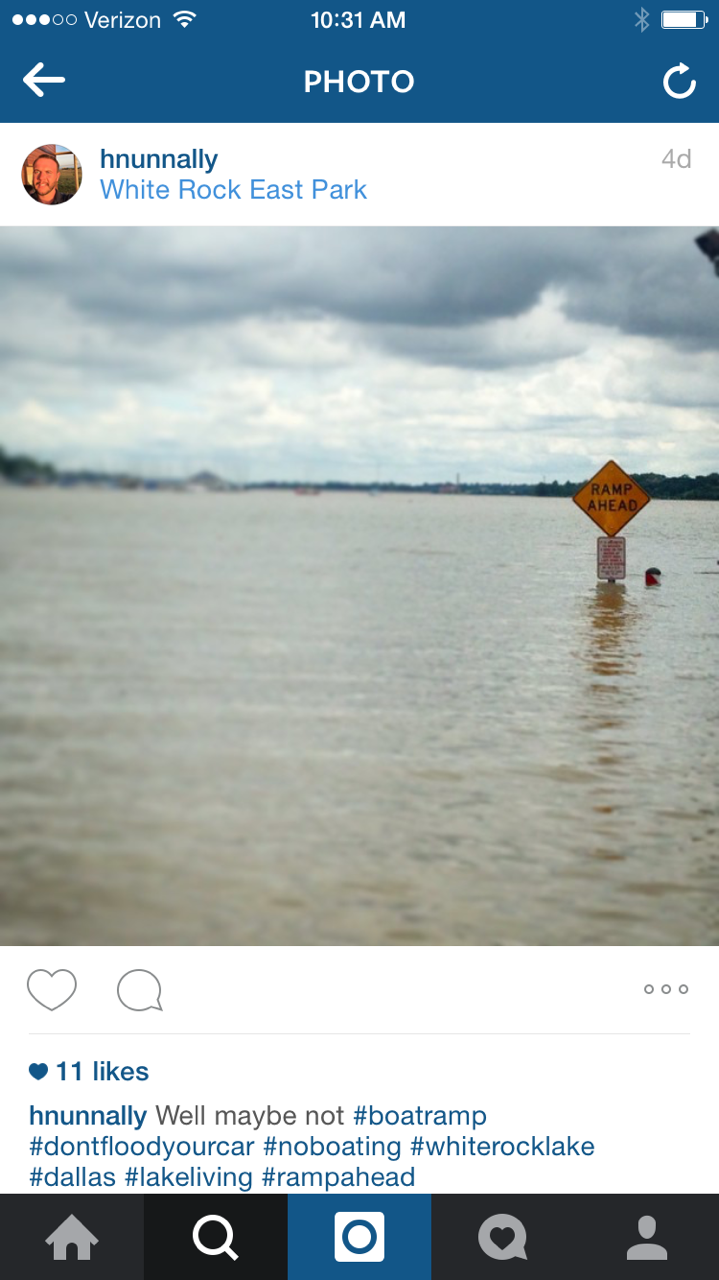The width and height of the screenshot is (719, 1280).
Task: Open the Camera tab
Action: [359, 1238]
